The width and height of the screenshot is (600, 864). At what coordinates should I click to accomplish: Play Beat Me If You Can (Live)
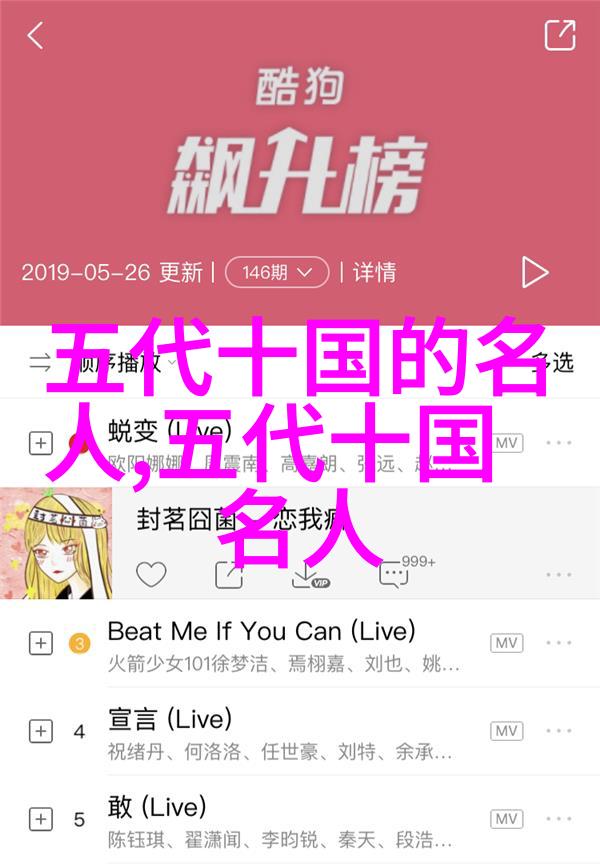(260, 643)
